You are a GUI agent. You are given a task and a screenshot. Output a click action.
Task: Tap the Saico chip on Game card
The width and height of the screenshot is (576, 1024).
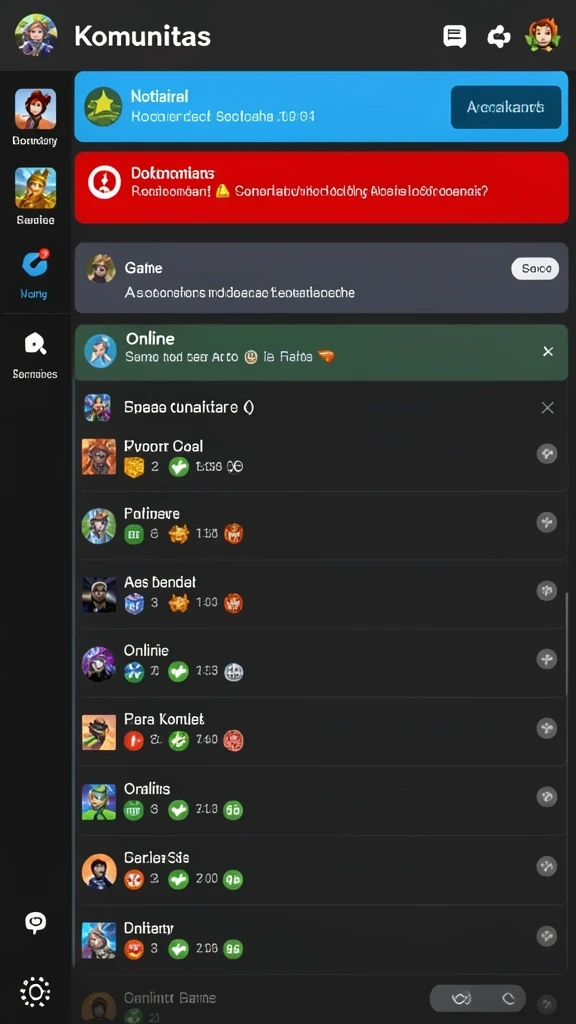pyautogui.click(x=535, y=268)
